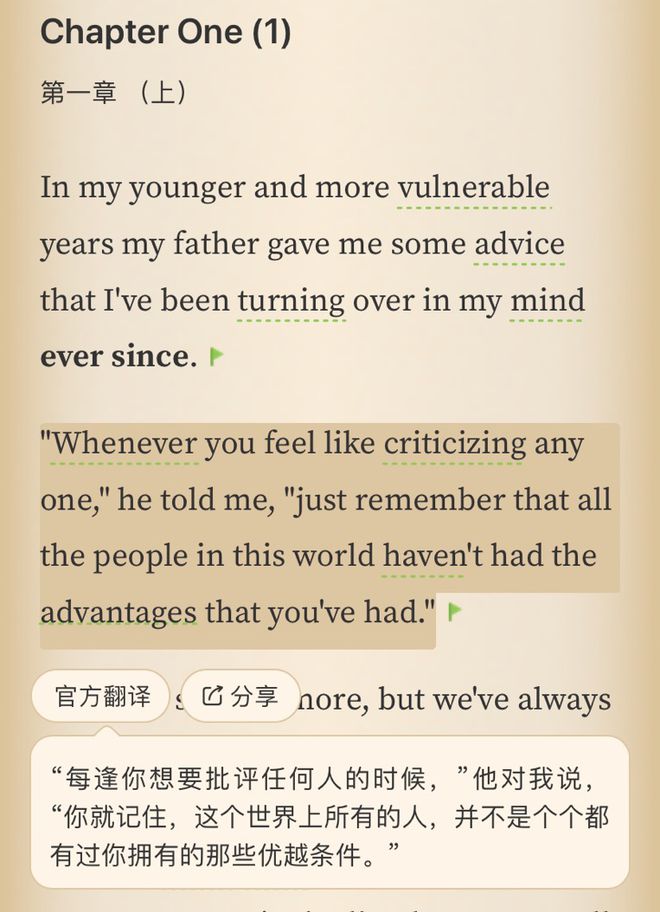
Task: Look up the underlined word "vulnerable"
Action: coord(473,188)
